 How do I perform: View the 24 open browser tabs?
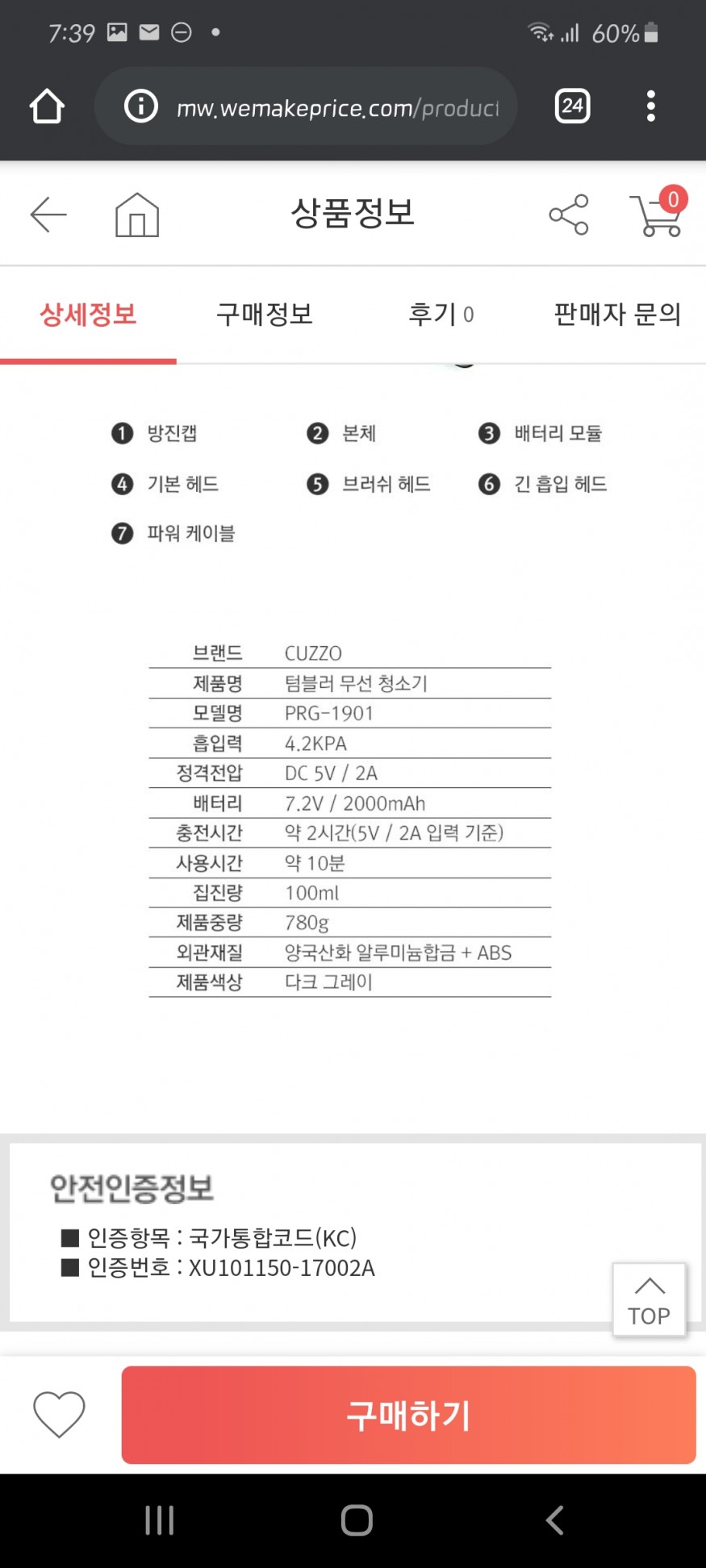click(x=572, y=106)
